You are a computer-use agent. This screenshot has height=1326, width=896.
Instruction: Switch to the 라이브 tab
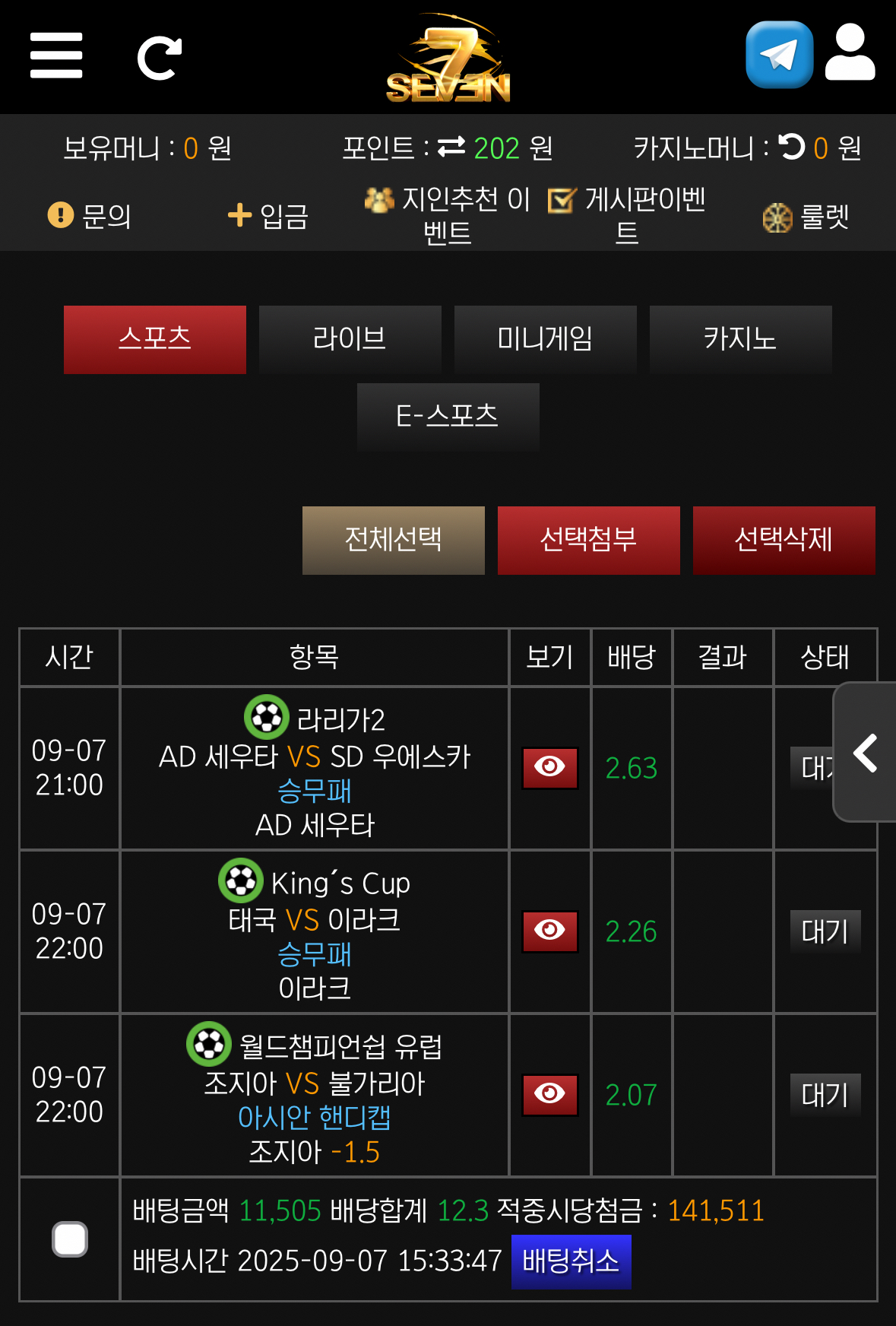[350, 339]
